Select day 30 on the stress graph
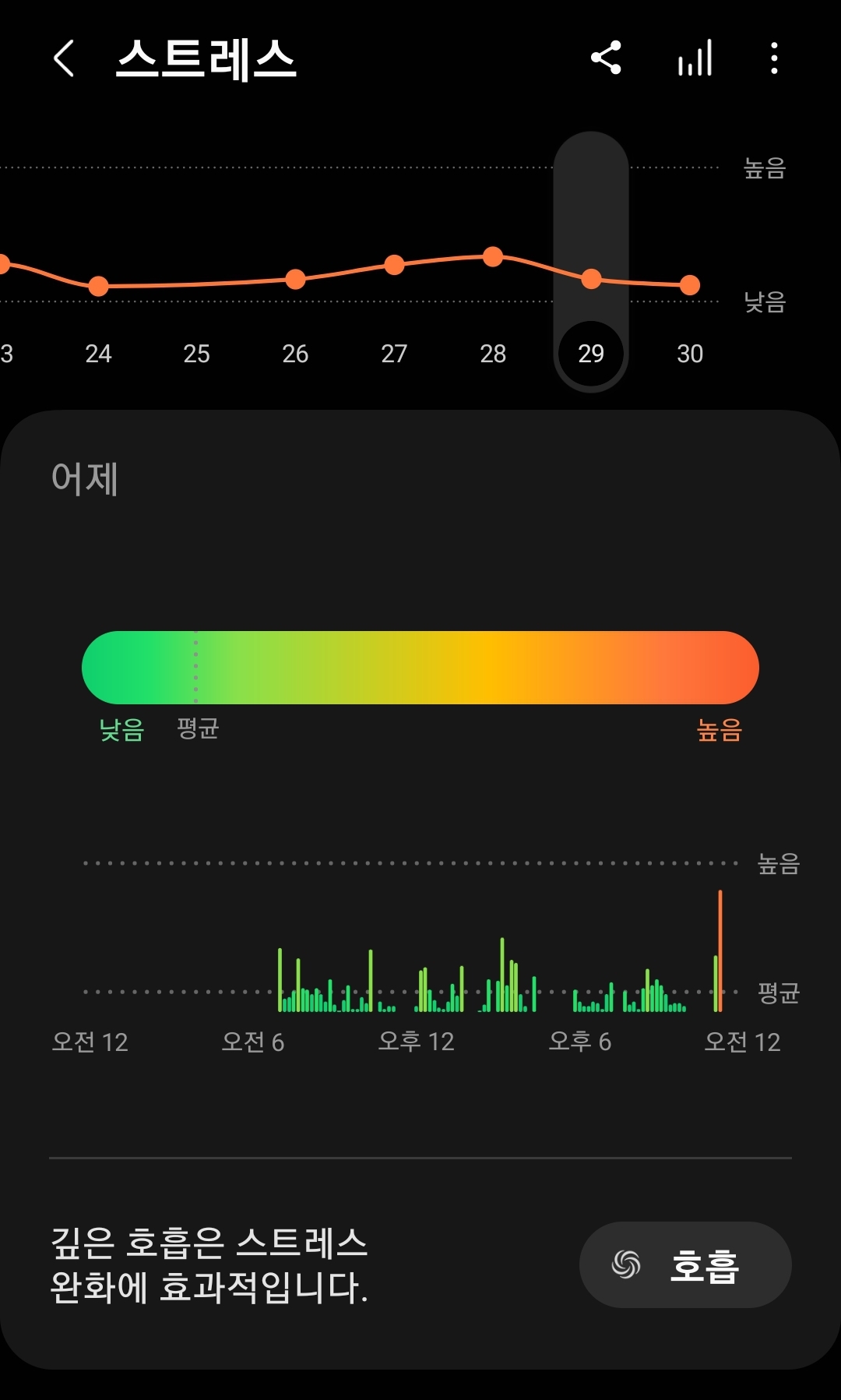 click(x=690, y=354)
